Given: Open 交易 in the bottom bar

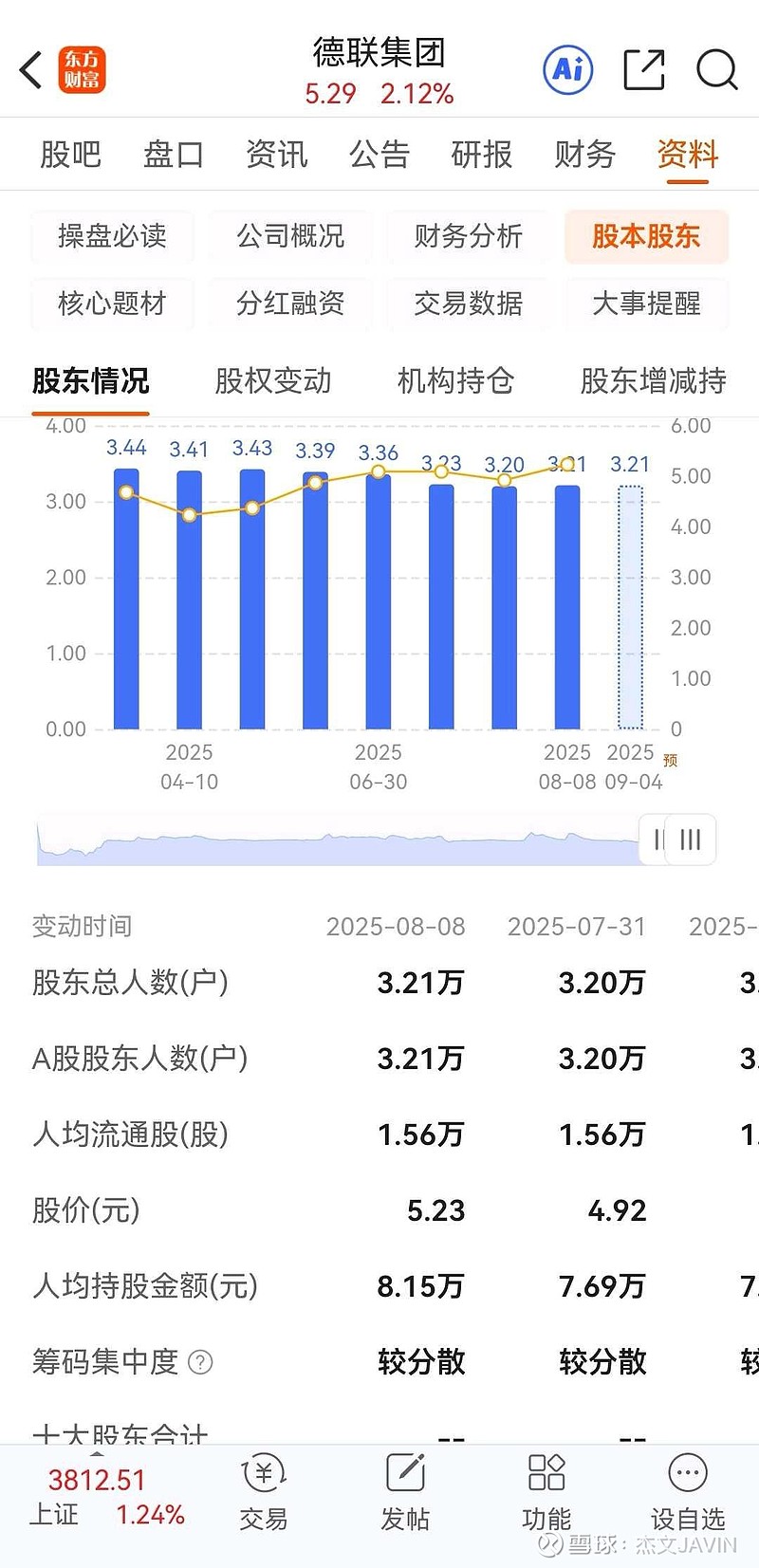Looking at the screenshot, I should [264, 1494].
